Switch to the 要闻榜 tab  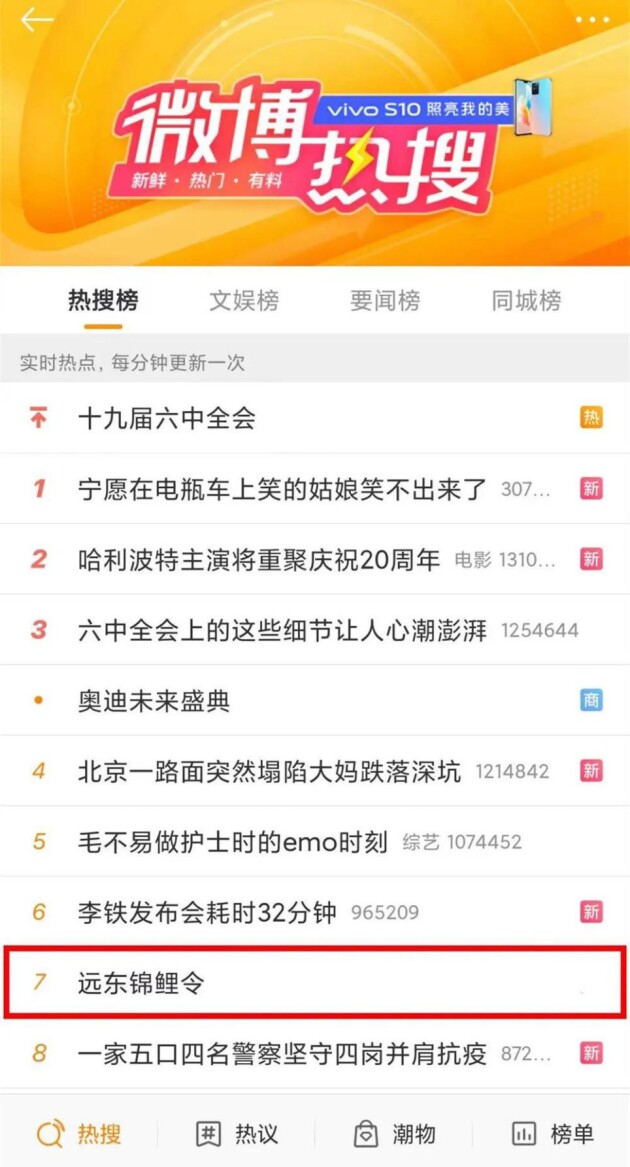pyautogui.click(x=385, y=301)
